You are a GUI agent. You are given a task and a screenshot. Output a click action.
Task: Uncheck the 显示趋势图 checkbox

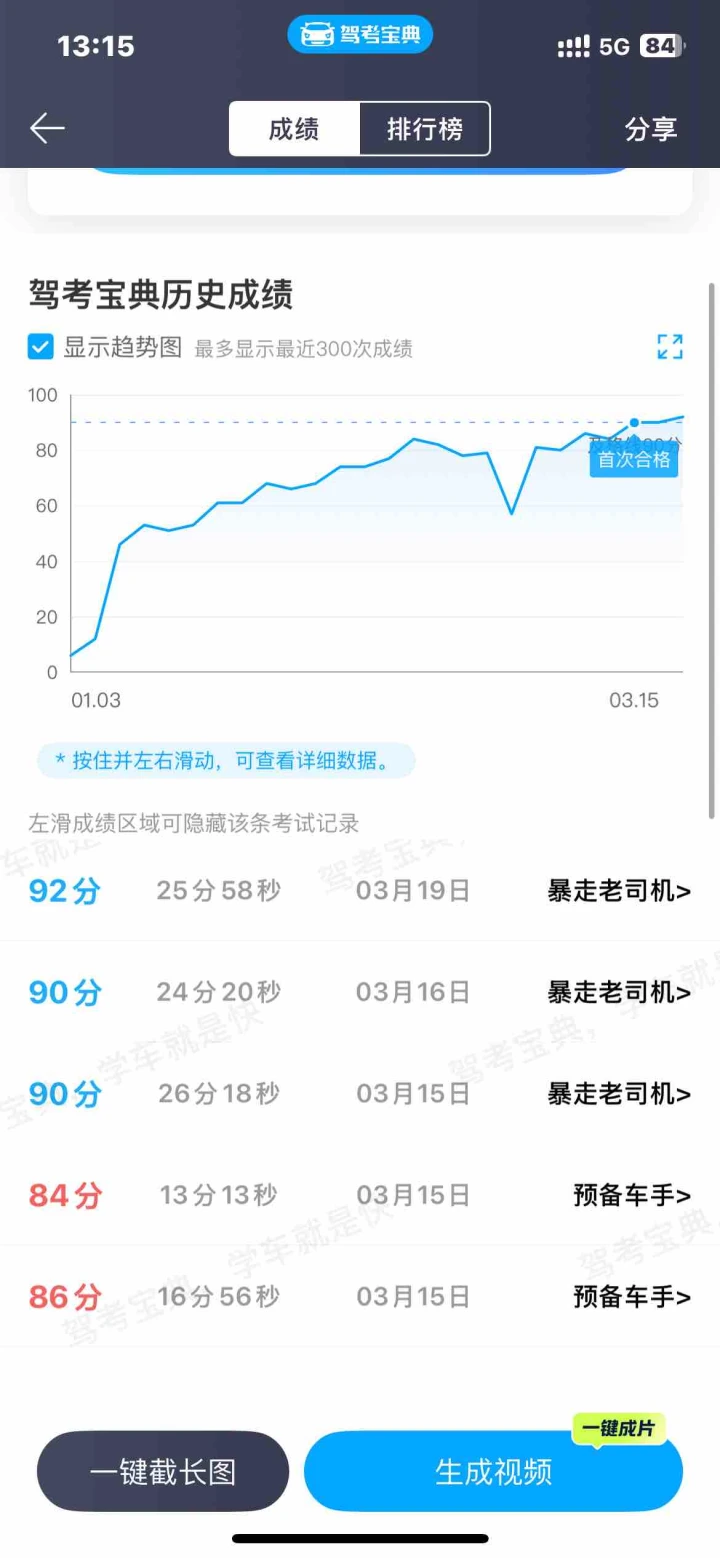(41, 347)
